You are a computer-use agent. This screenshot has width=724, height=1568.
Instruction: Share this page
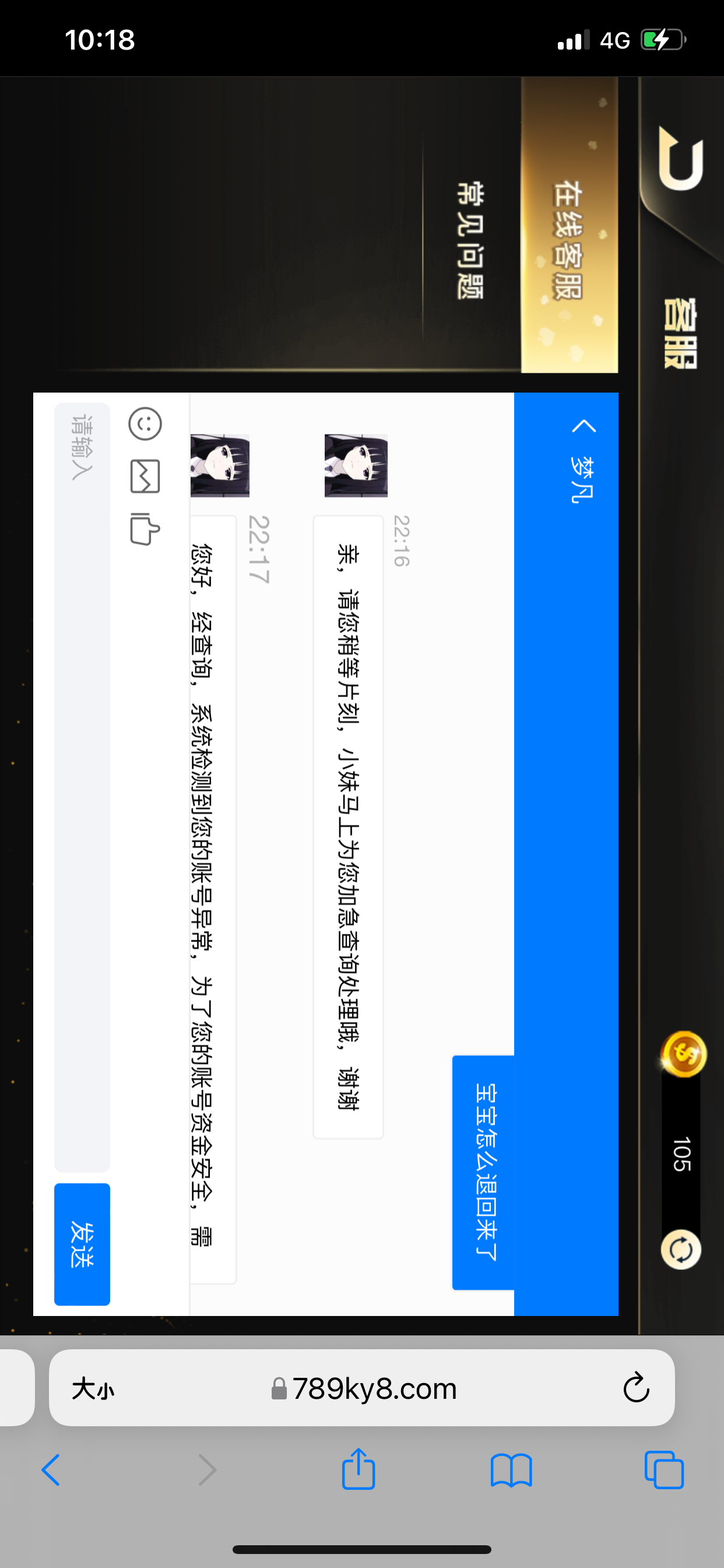point(359,1469)
